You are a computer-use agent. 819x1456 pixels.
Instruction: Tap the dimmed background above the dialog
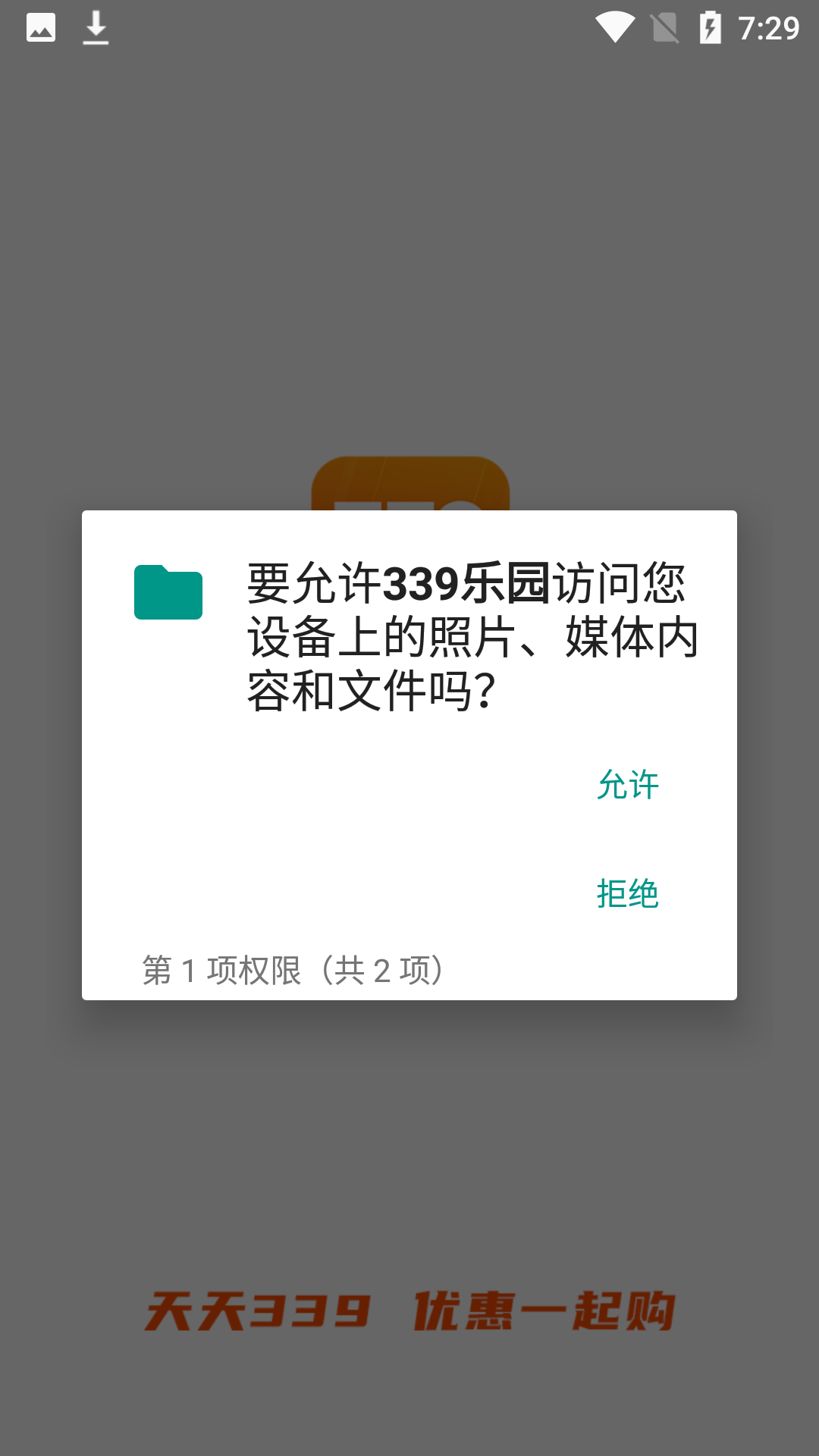click(409, 265)
